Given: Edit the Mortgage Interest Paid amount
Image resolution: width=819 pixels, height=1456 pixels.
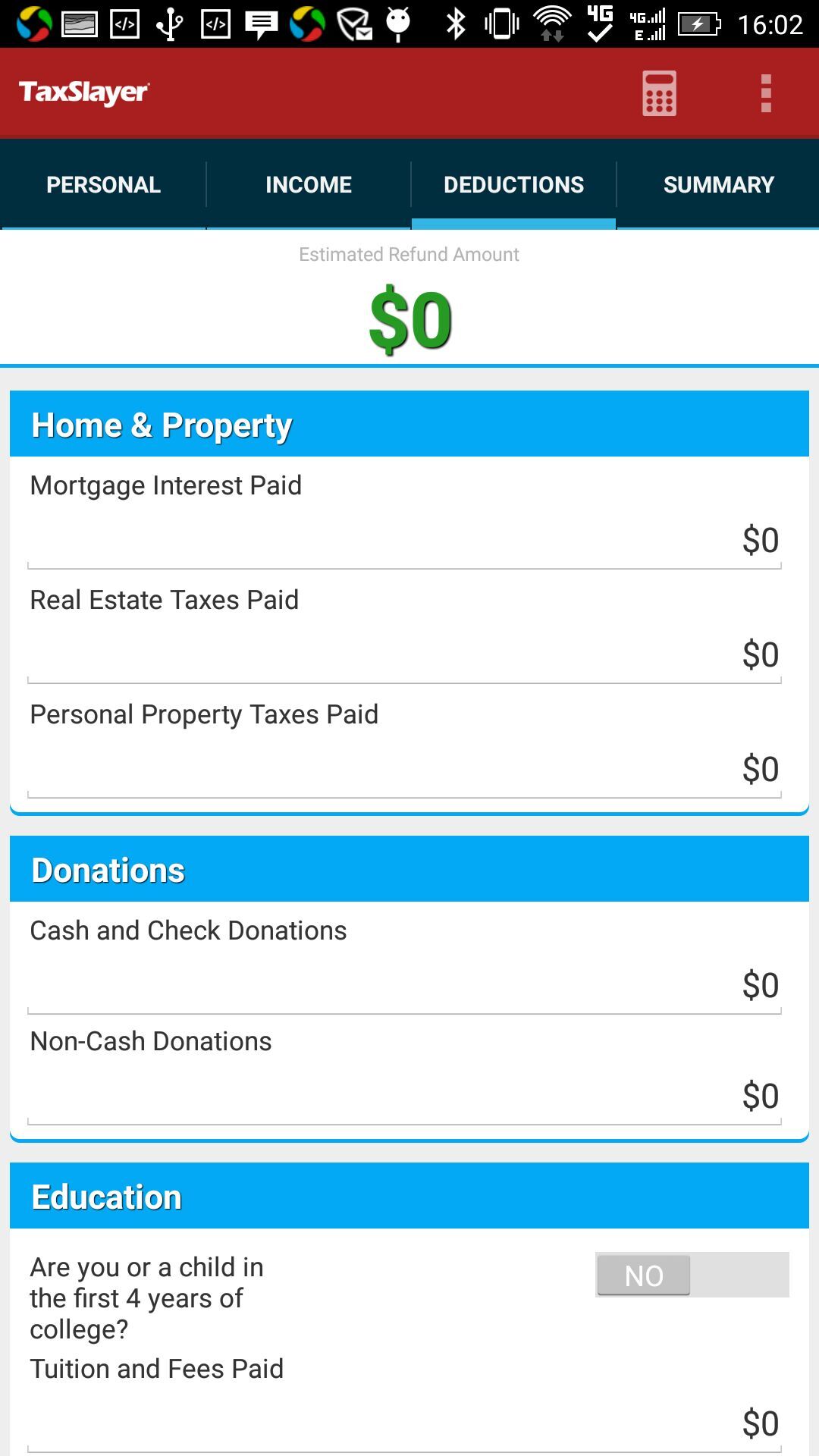Looking at the screenshot, I should pyautogui.click(x=404, y=541).
